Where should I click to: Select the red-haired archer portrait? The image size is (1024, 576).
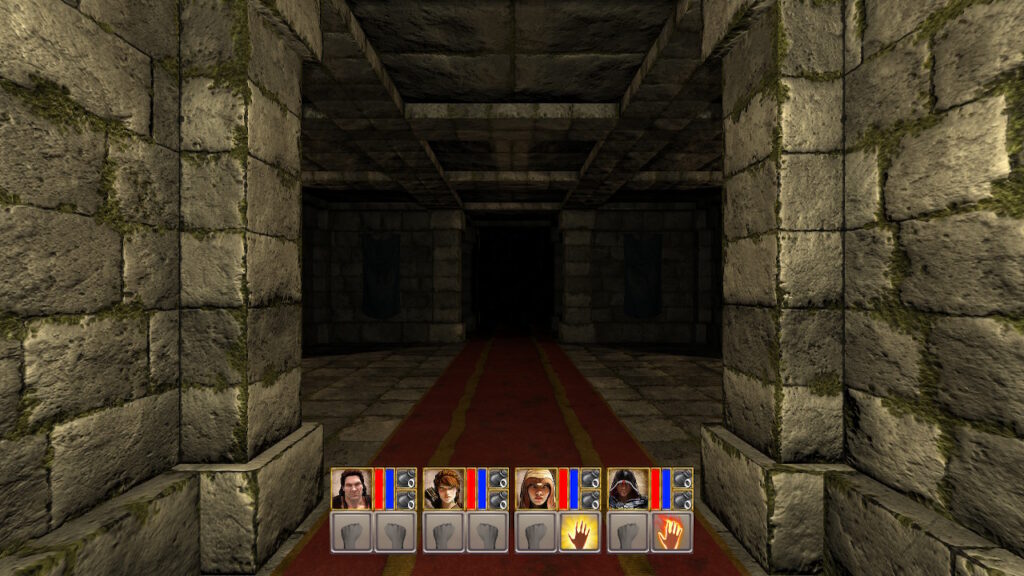point(443,489)
